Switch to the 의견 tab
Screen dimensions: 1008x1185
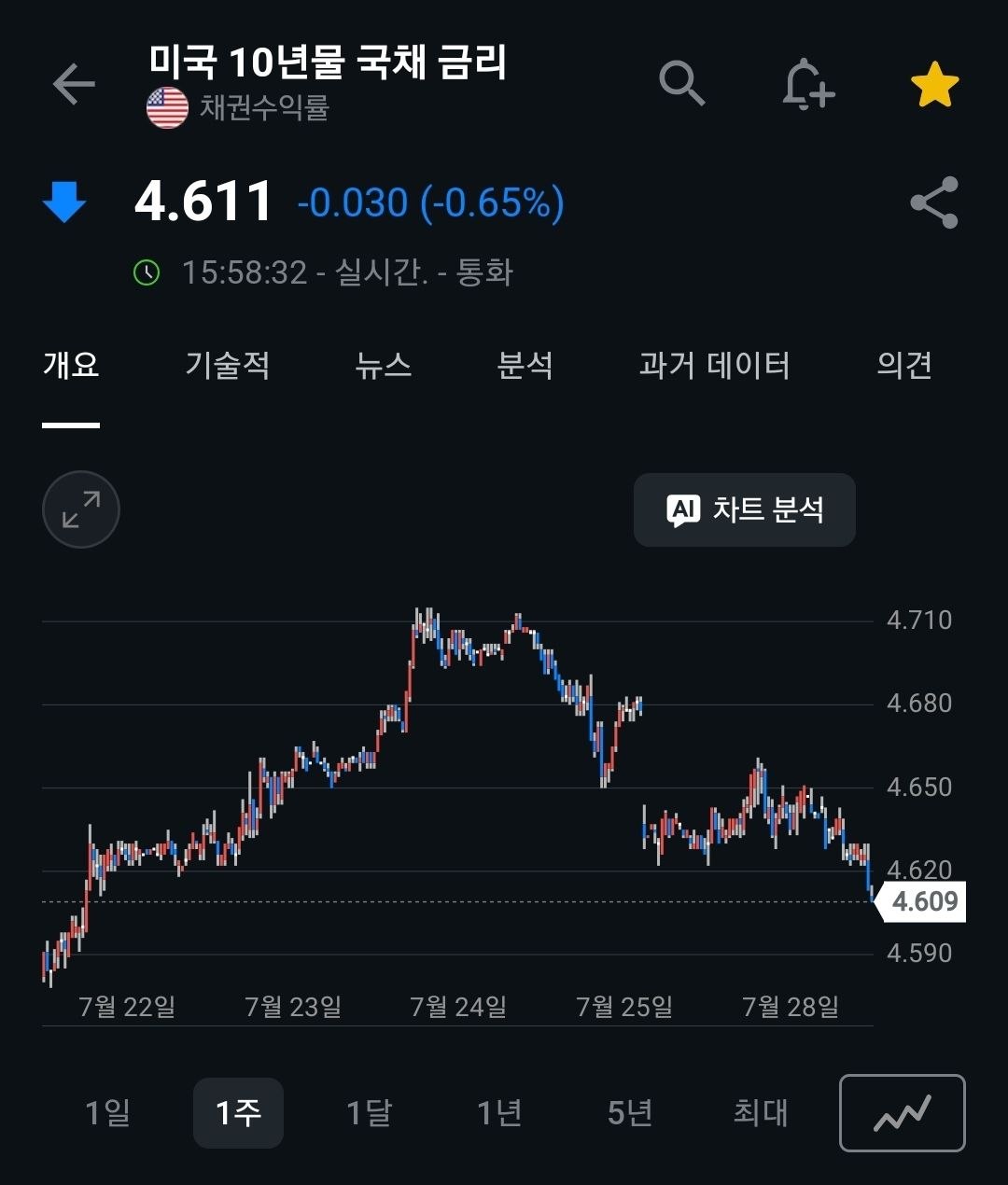[904, 365]
